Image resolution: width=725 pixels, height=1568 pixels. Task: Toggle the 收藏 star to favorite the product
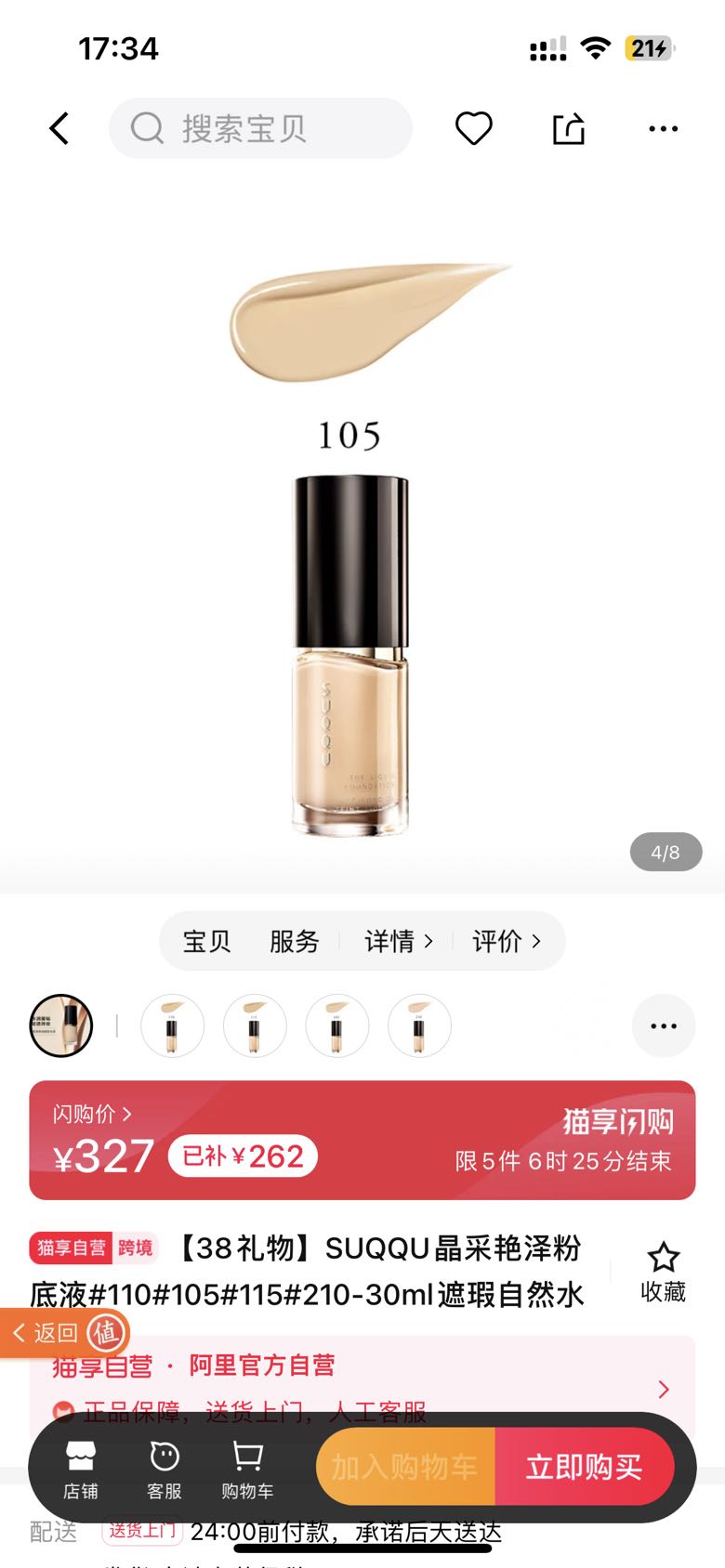coord(663,1261)
